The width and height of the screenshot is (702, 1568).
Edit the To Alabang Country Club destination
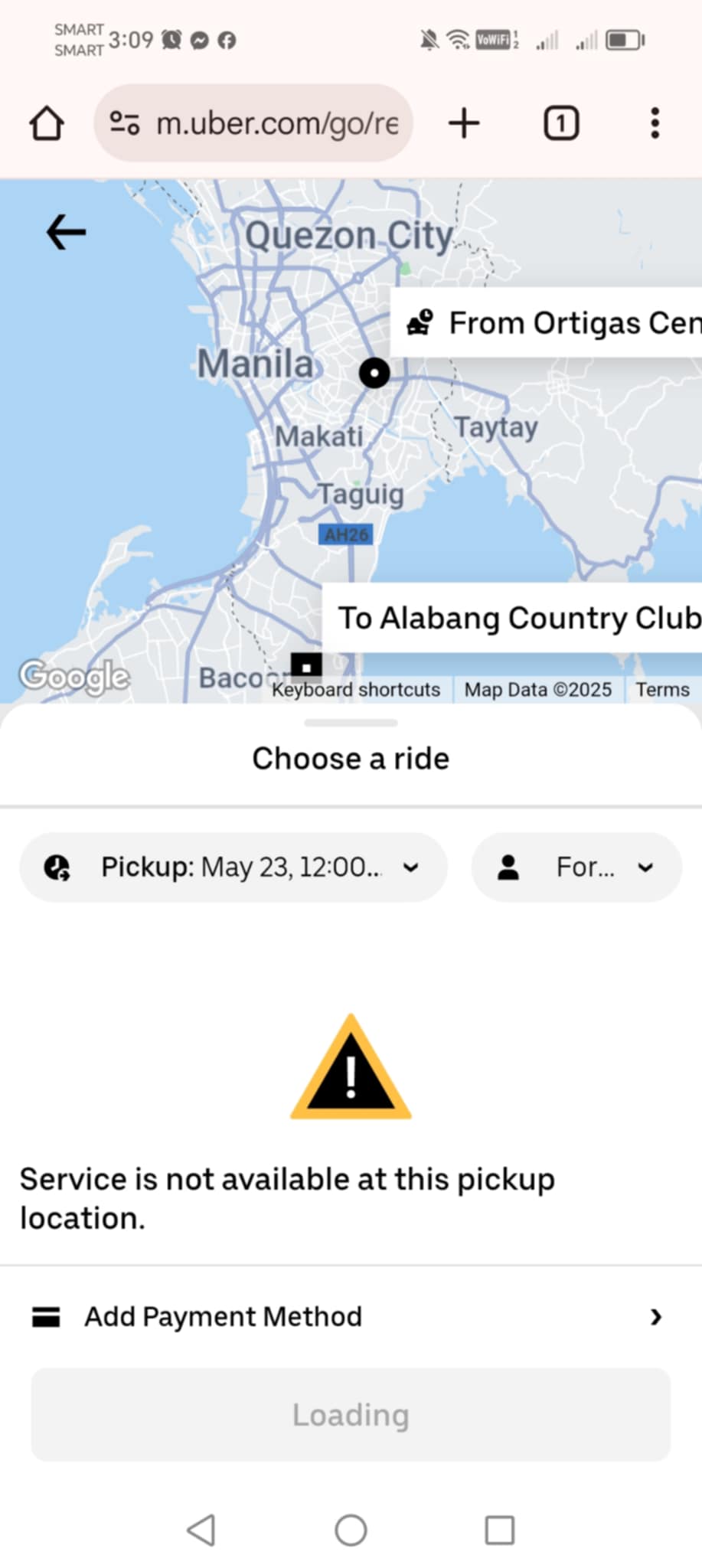[x=512, y=617]
